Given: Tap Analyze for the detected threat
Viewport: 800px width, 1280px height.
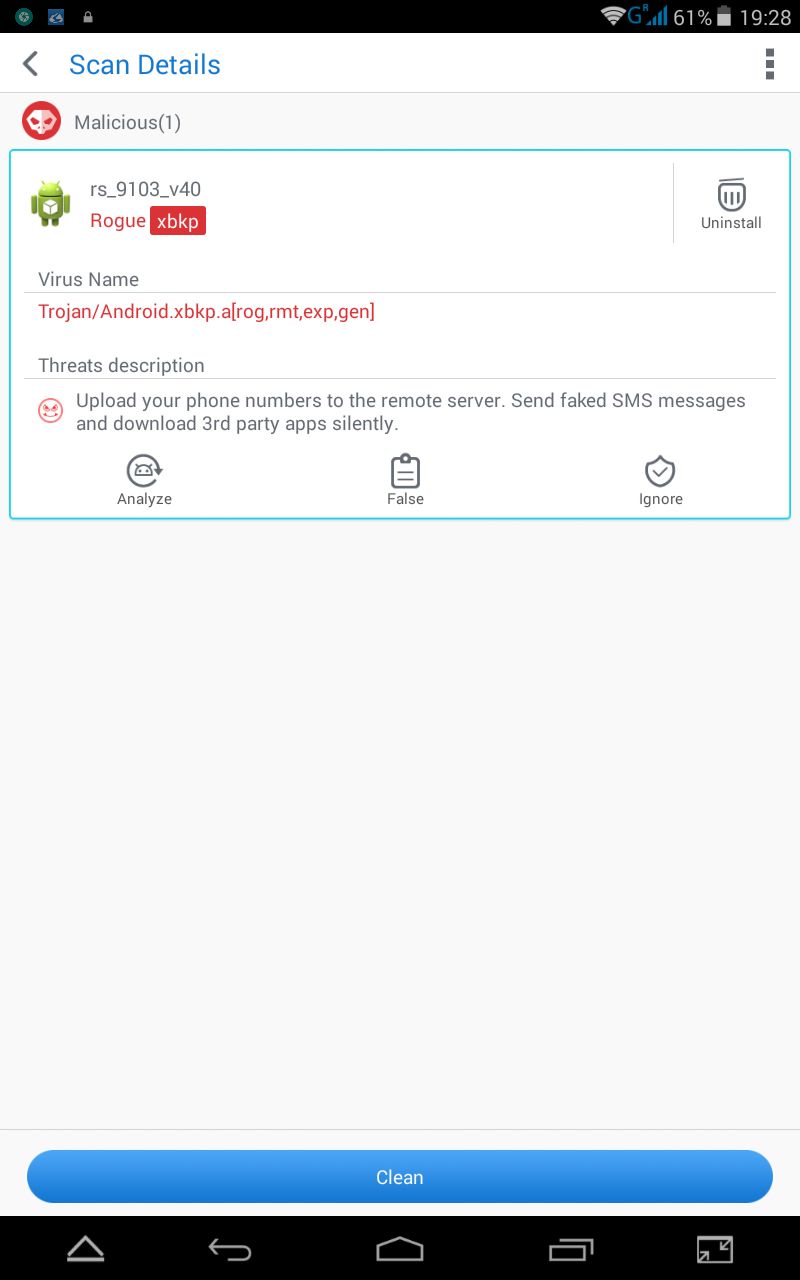Looking at the screenshot, I should click(145, 481).
